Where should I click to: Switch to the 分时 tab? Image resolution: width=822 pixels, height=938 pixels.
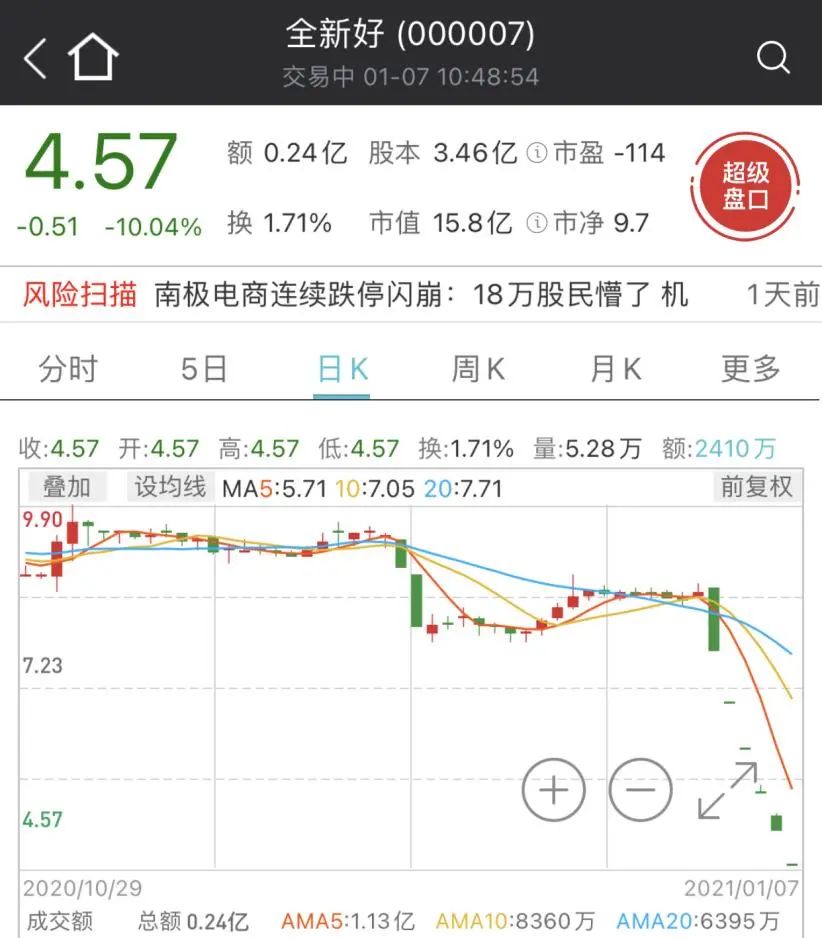click(x=68, y=369)
